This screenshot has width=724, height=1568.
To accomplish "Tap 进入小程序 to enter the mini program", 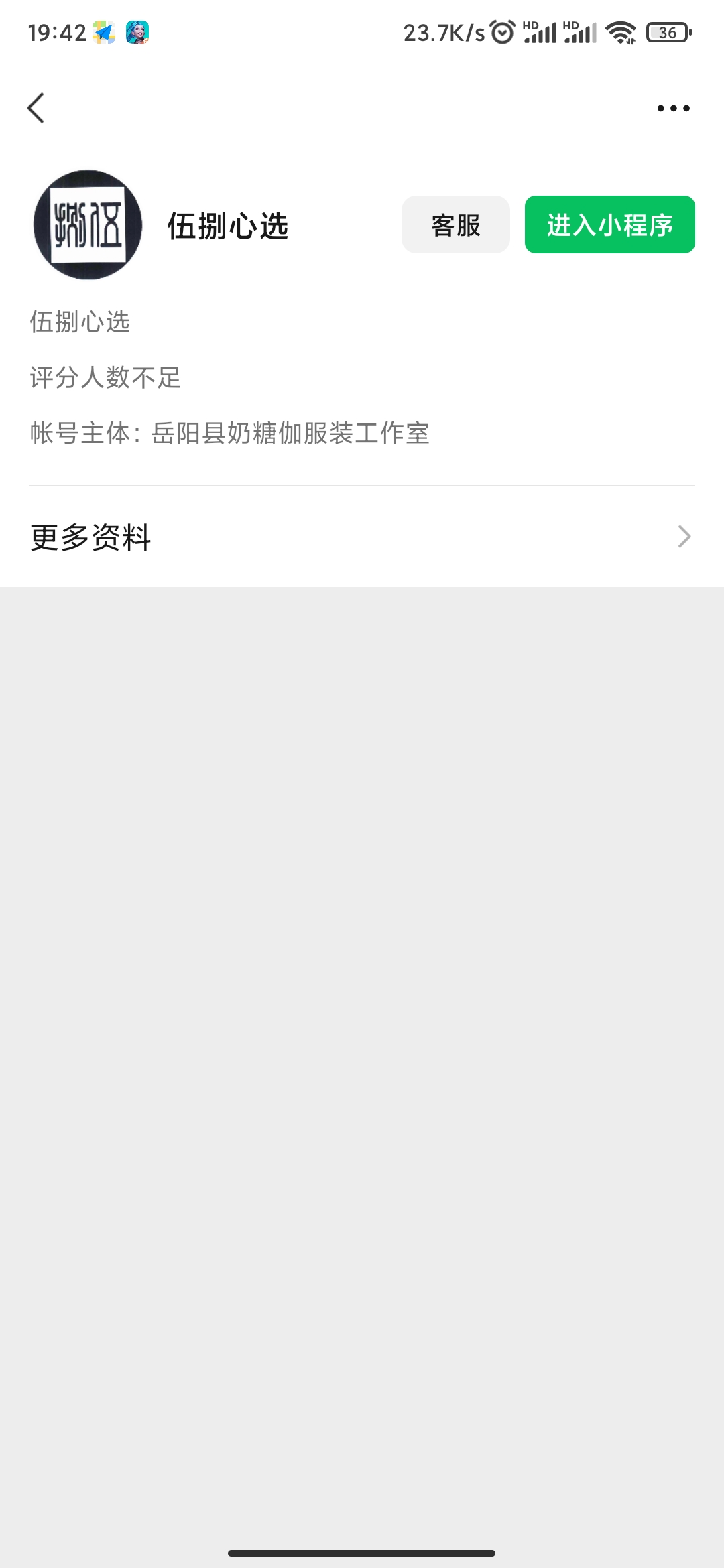I will [x=609, y=225].
